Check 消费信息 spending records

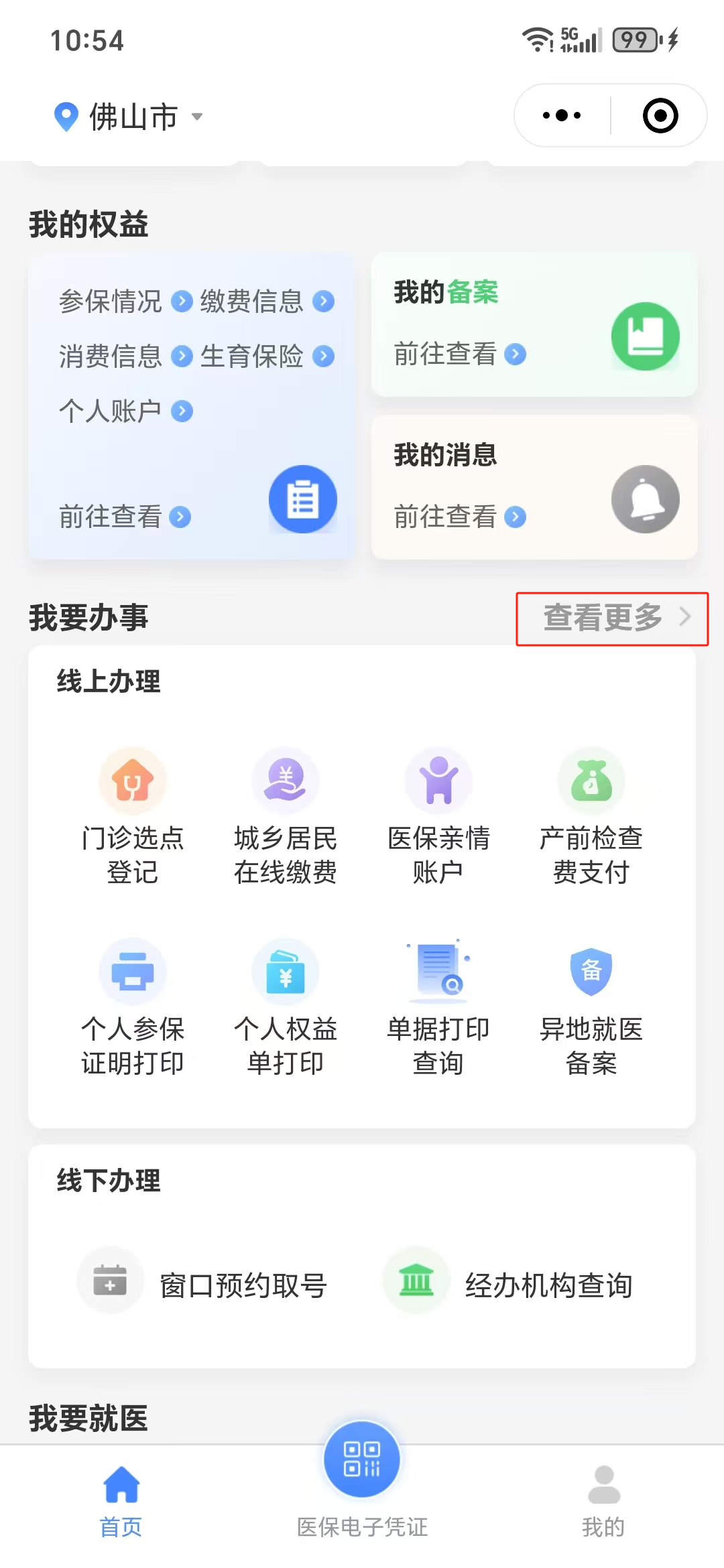pyautogui.click(x=125, y=356)
